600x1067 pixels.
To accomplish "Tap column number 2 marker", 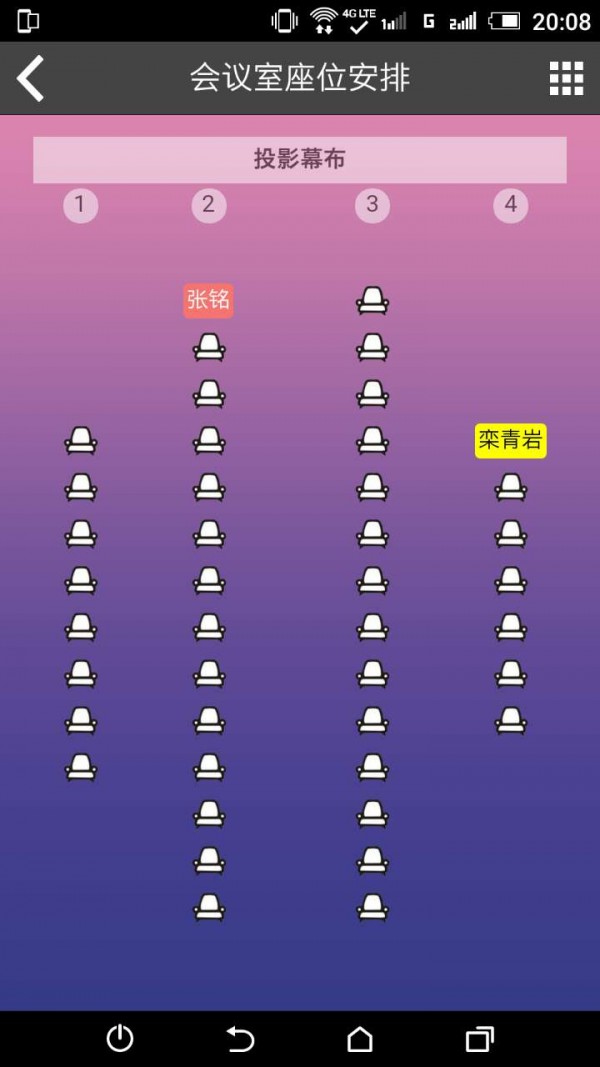I will 208,205.
